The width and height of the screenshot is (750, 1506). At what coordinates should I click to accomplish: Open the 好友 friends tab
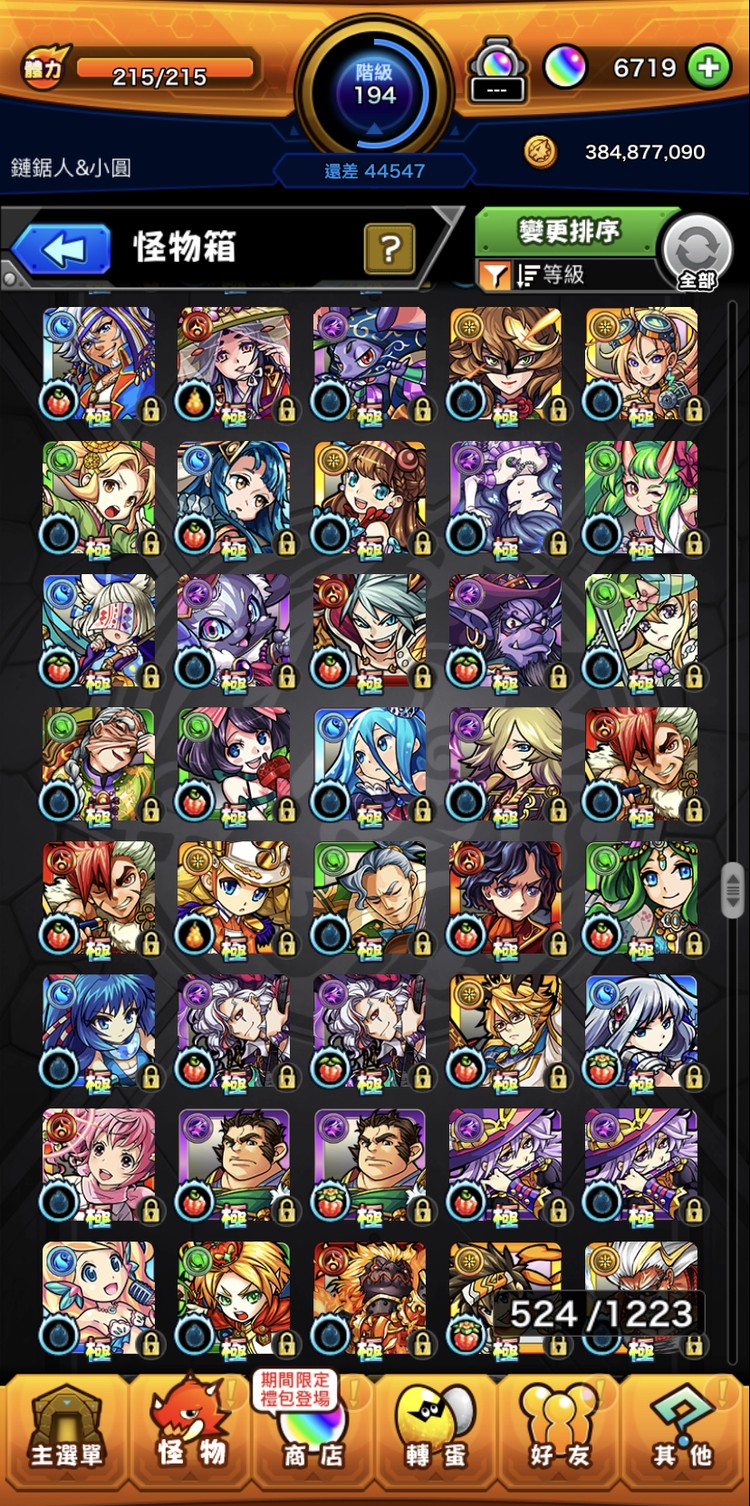click(x=560, y=1438)
